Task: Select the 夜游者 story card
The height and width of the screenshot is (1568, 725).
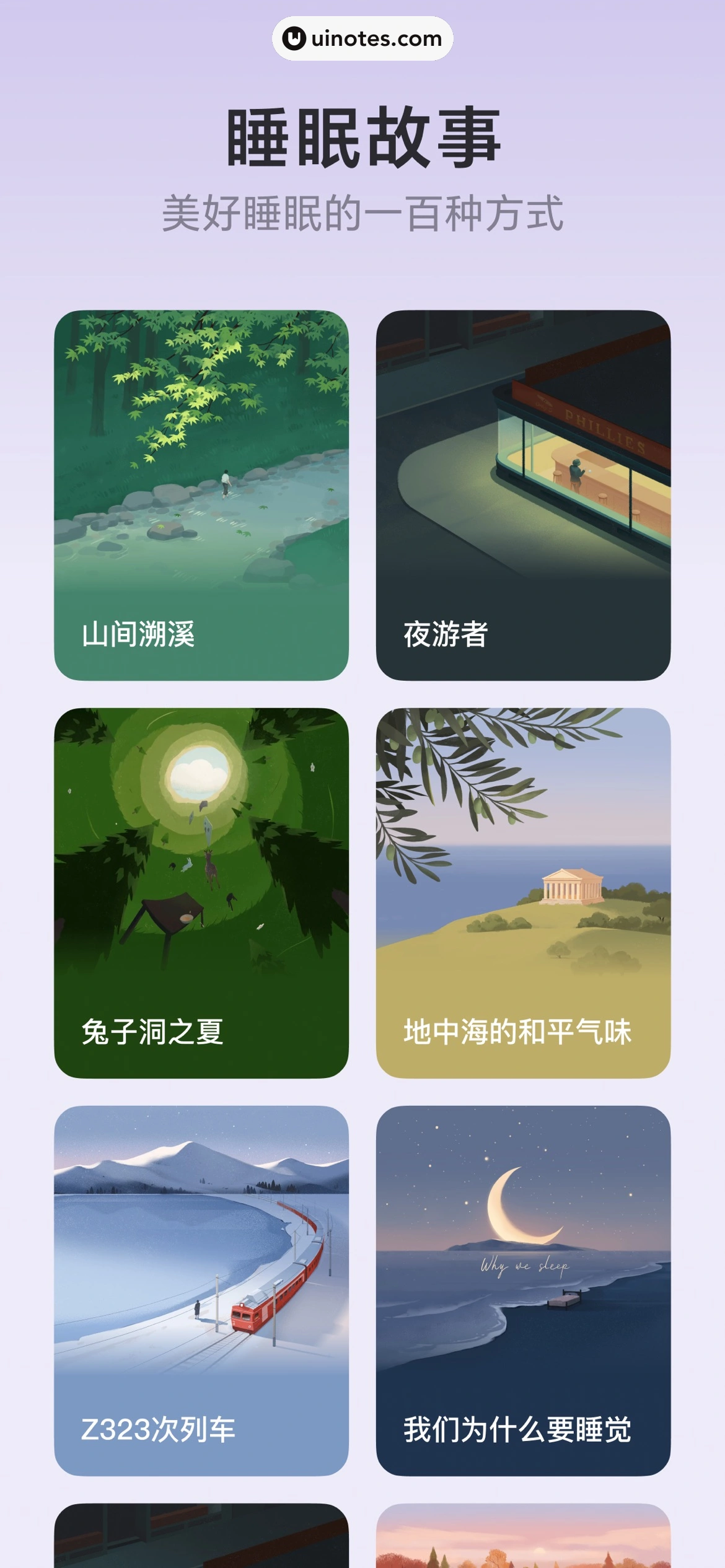Action: point(523,495)
